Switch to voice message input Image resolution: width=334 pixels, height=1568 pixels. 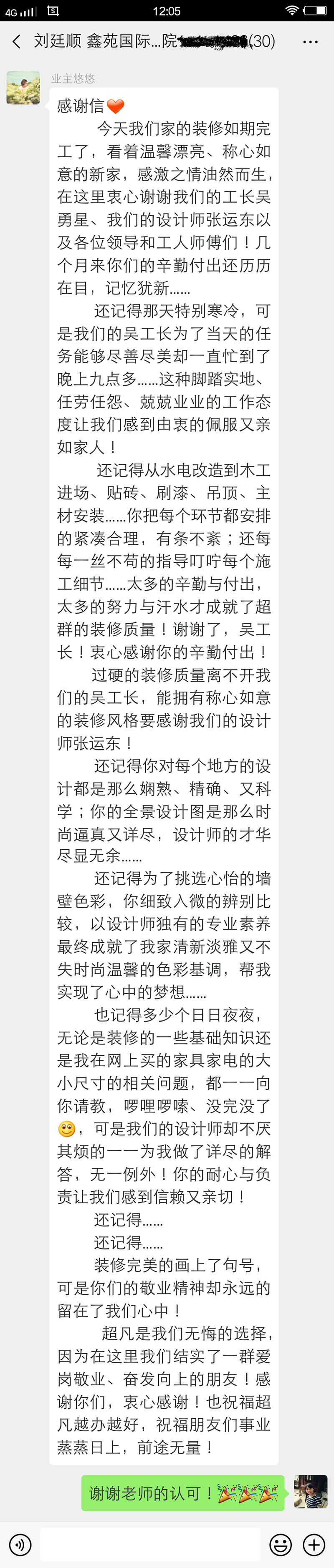click(x=21, y=1544)
